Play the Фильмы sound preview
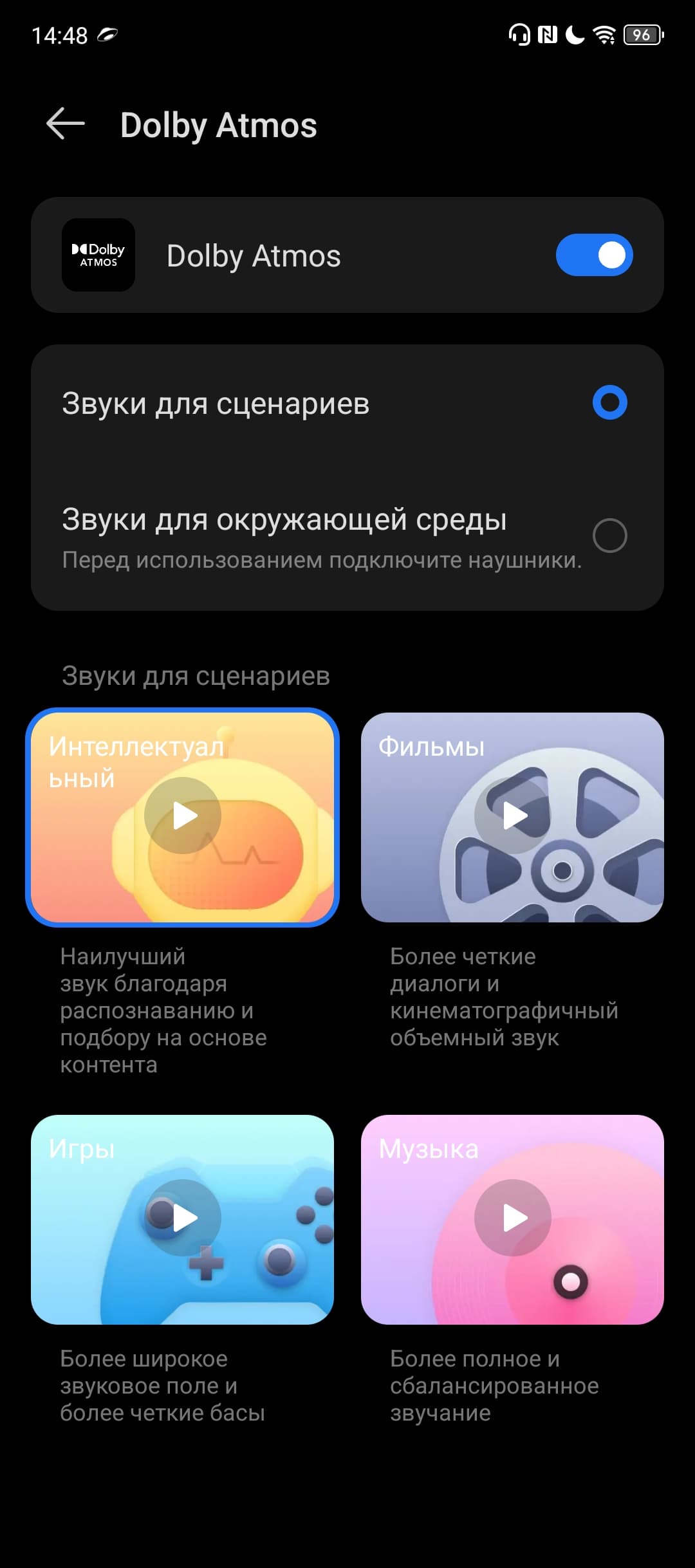Image resolution: width=695 pixels, height=1568 pixels. (x=513, y=816)
